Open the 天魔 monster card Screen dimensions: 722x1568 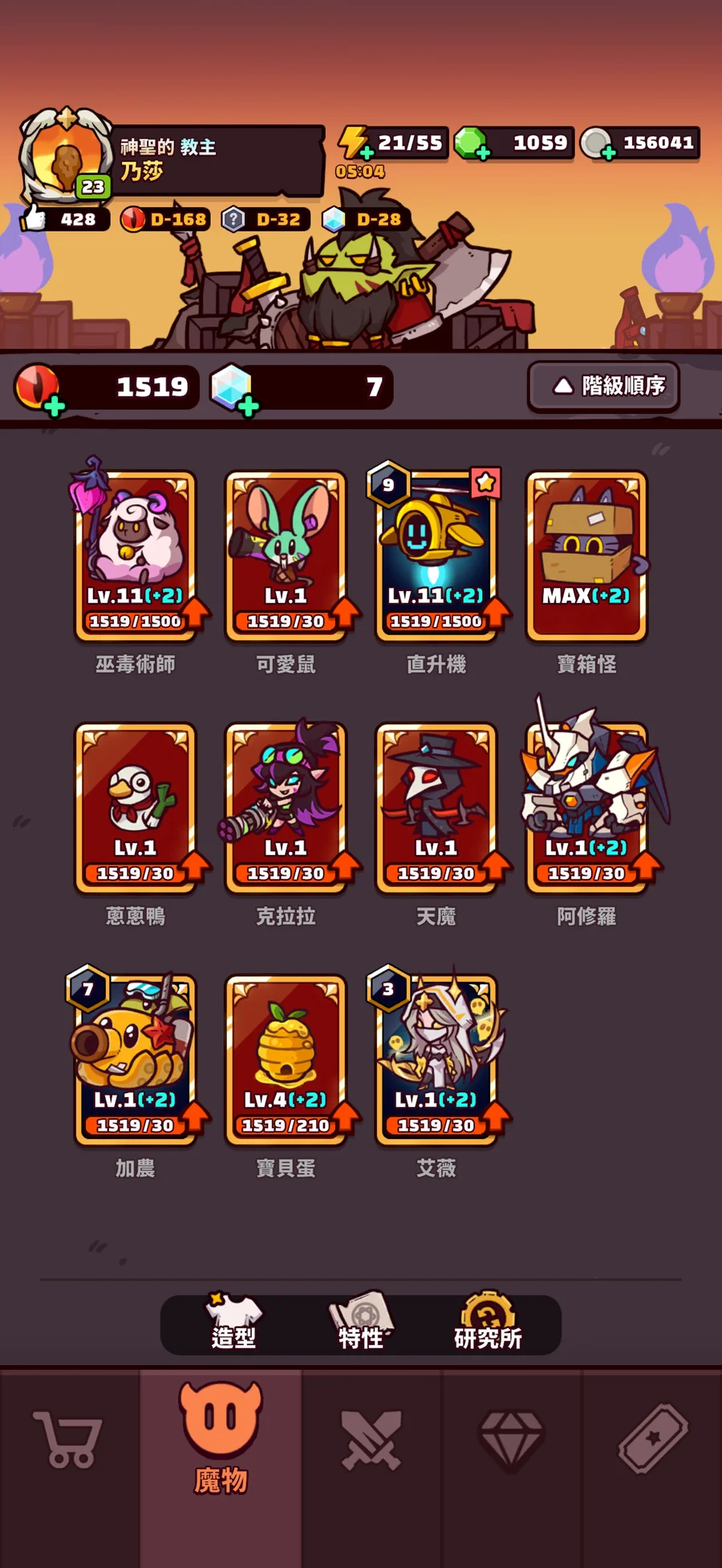point(436,808)
